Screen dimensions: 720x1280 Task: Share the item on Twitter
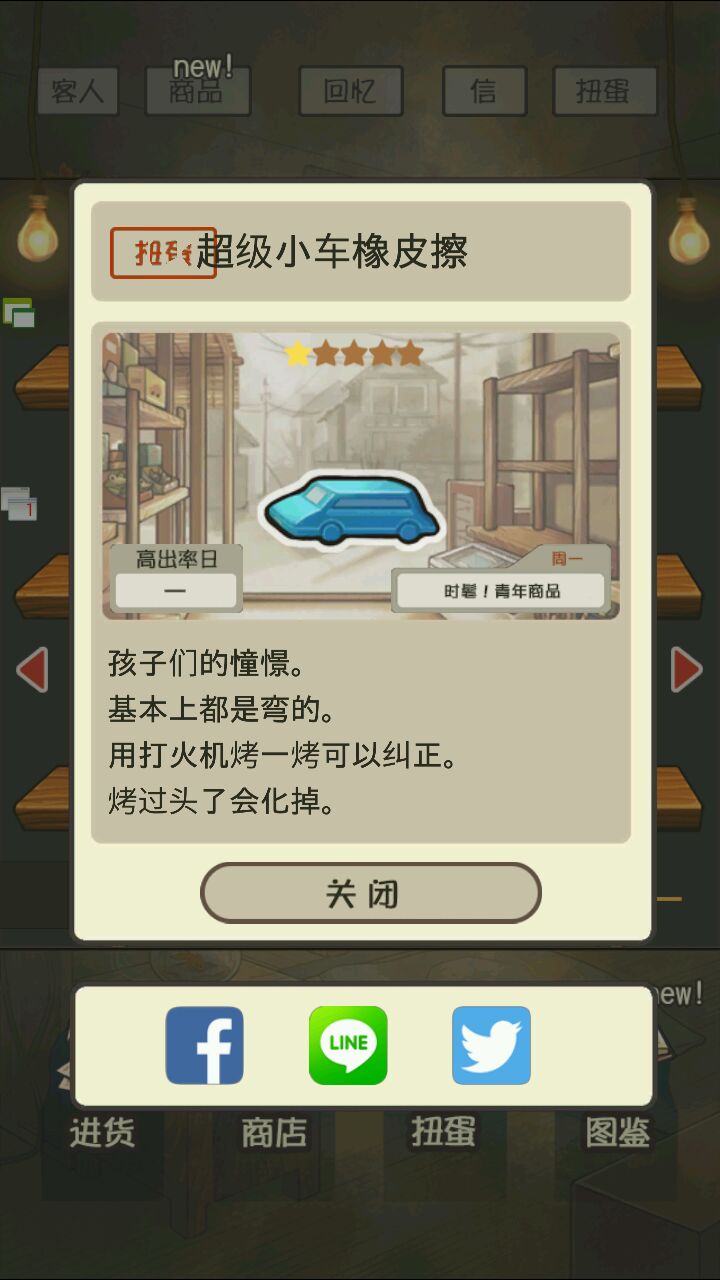pyautogui.click(x=491, y=1045)
